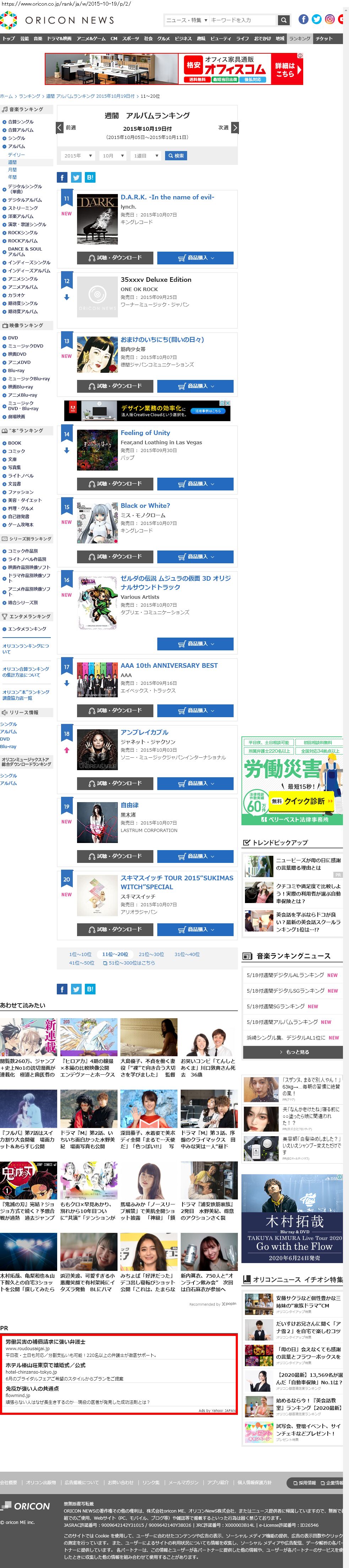Viewport: 349px width, 1568px height.
Task: Expand the 10月 month dropdown
Action: (x=113, y=156)
